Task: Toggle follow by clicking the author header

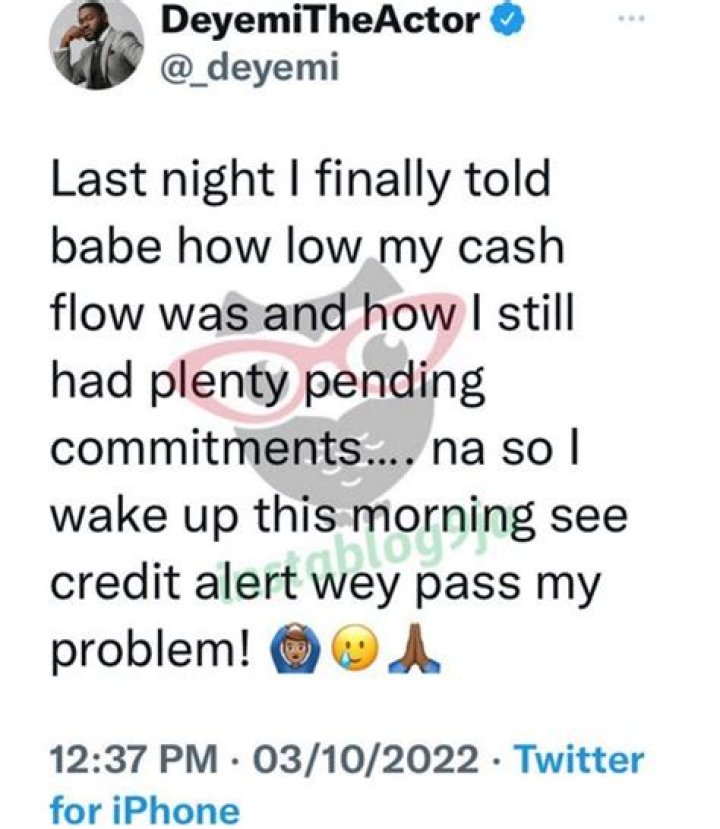Action: click(x=320, y=20)
